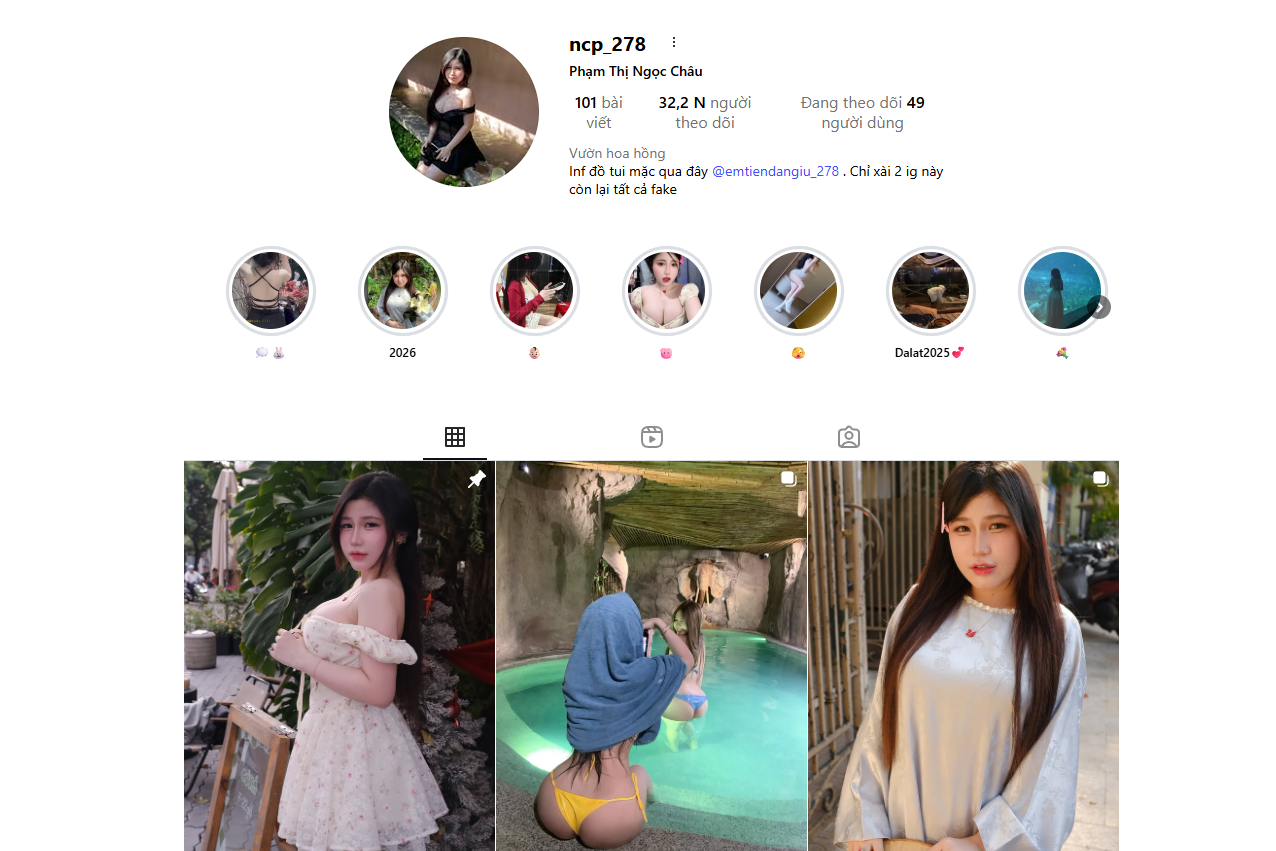Open the overflow menu beside ncp_278
This screenshot has height=851, width=1276.
(x=674, y=43)
